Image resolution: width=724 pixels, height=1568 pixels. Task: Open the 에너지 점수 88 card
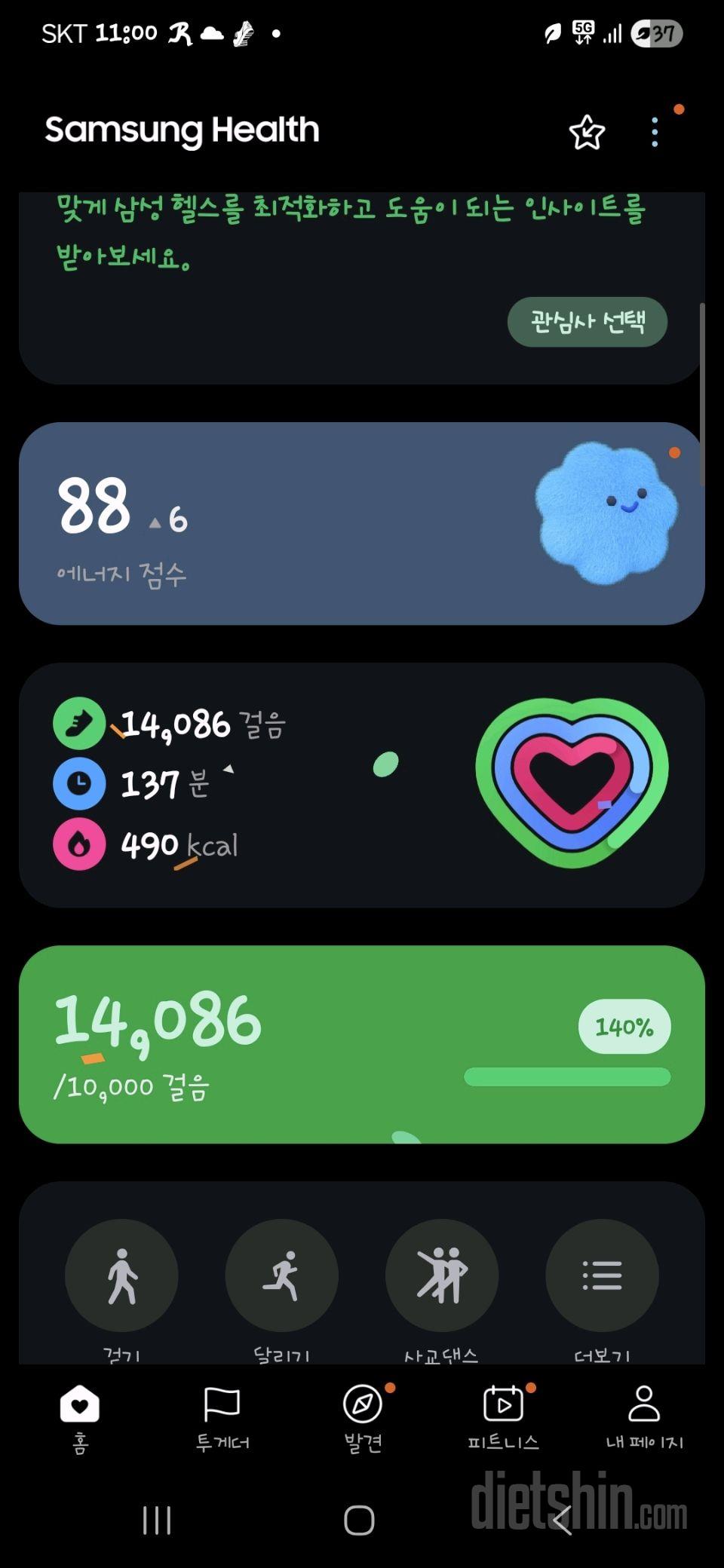(362, 523)
